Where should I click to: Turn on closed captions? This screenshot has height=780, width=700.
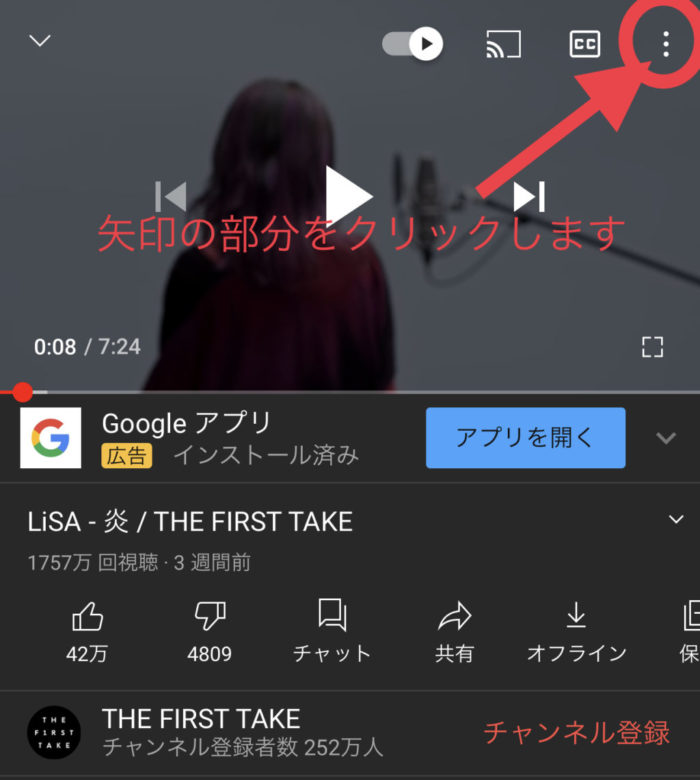(584, 44)
